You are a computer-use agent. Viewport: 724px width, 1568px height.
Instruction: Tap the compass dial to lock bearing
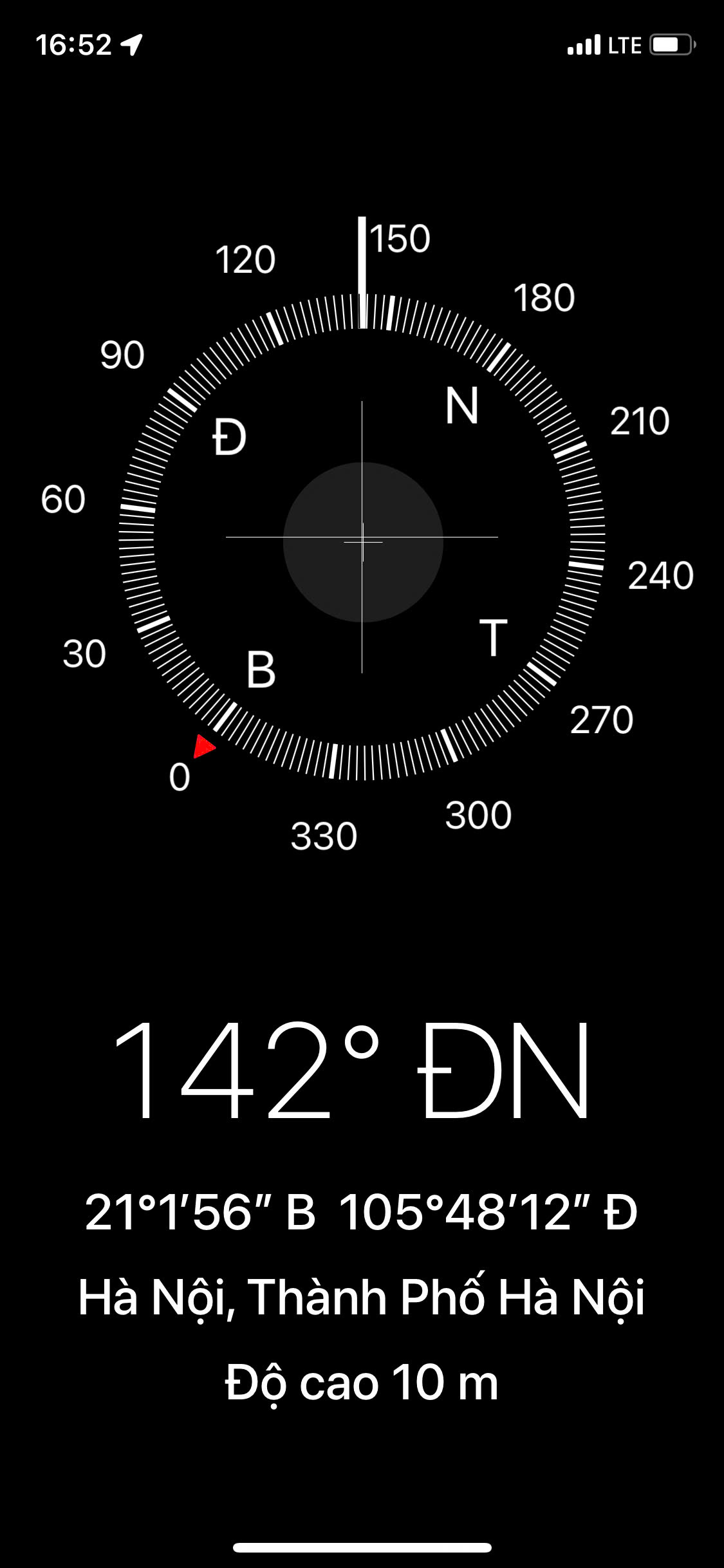(362, 537)
